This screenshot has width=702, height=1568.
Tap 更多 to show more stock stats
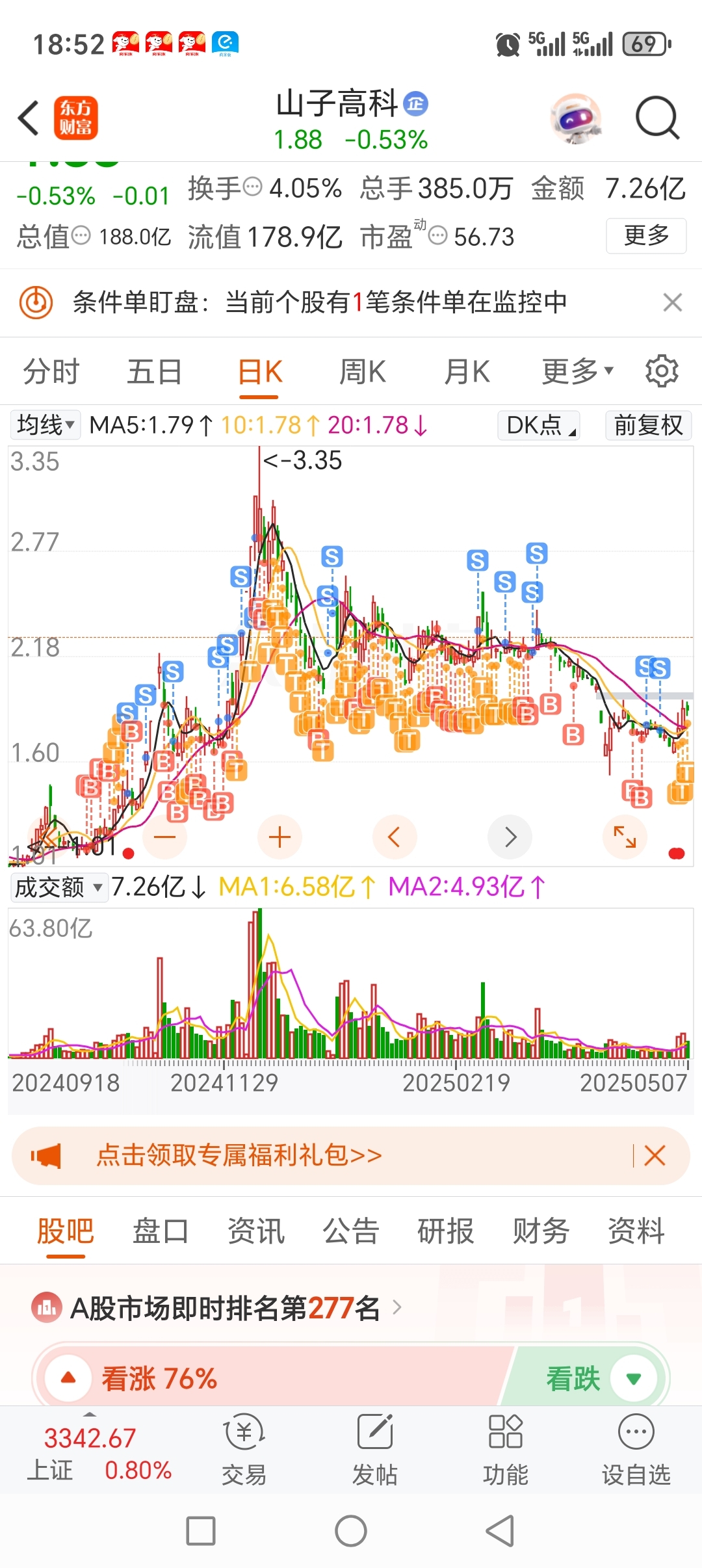646,235
